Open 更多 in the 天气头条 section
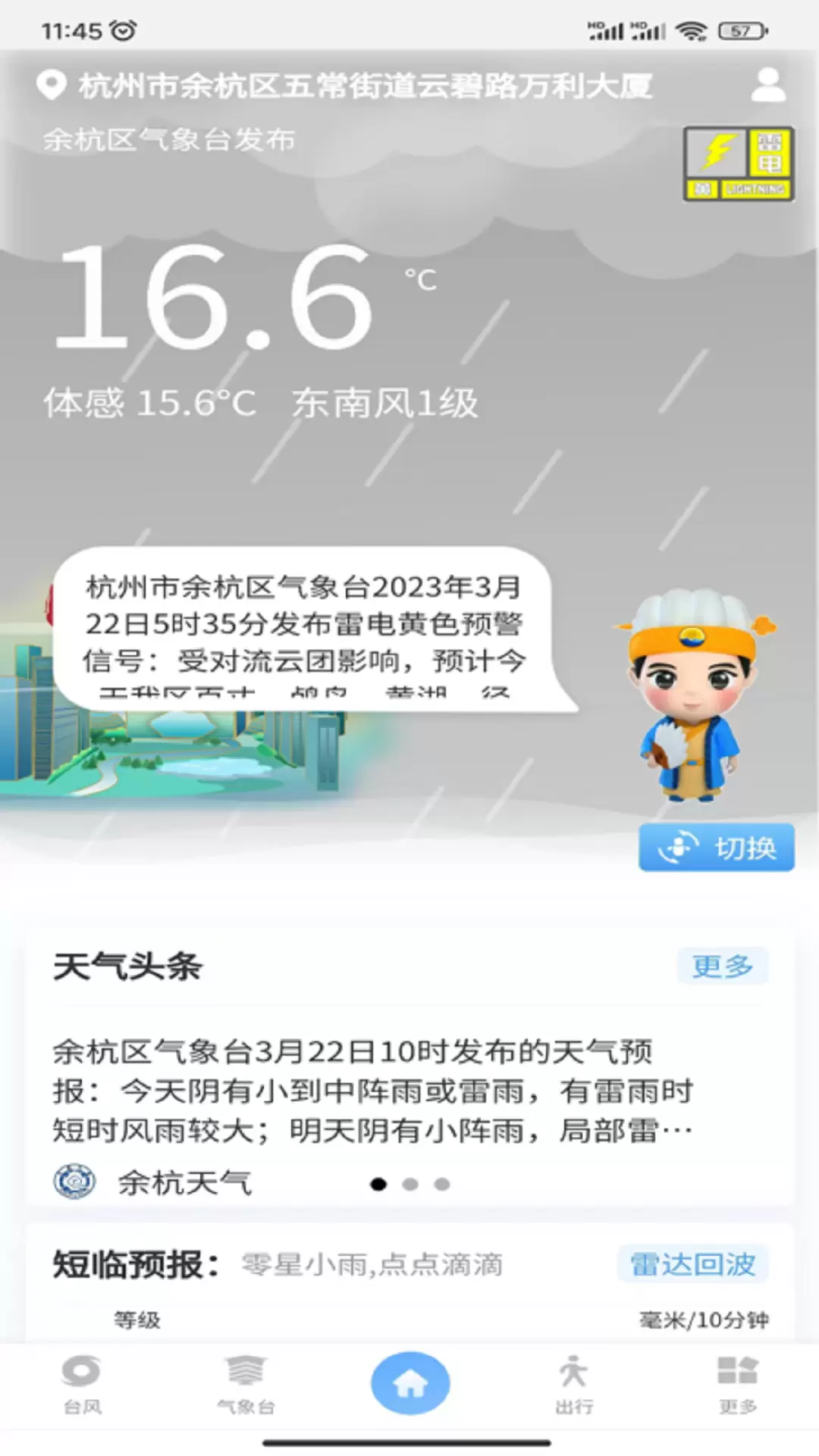819x1456 pixels. 723,966
